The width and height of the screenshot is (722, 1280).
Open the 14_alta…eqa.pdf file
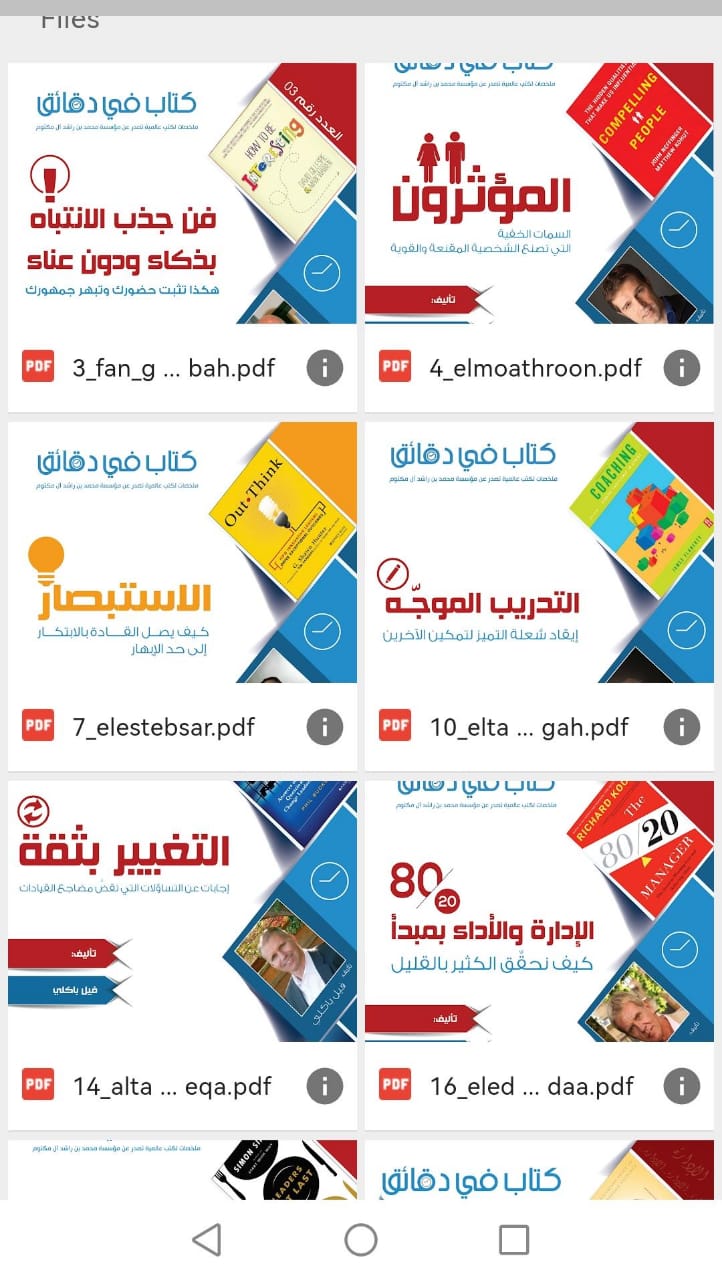[182, 912]
